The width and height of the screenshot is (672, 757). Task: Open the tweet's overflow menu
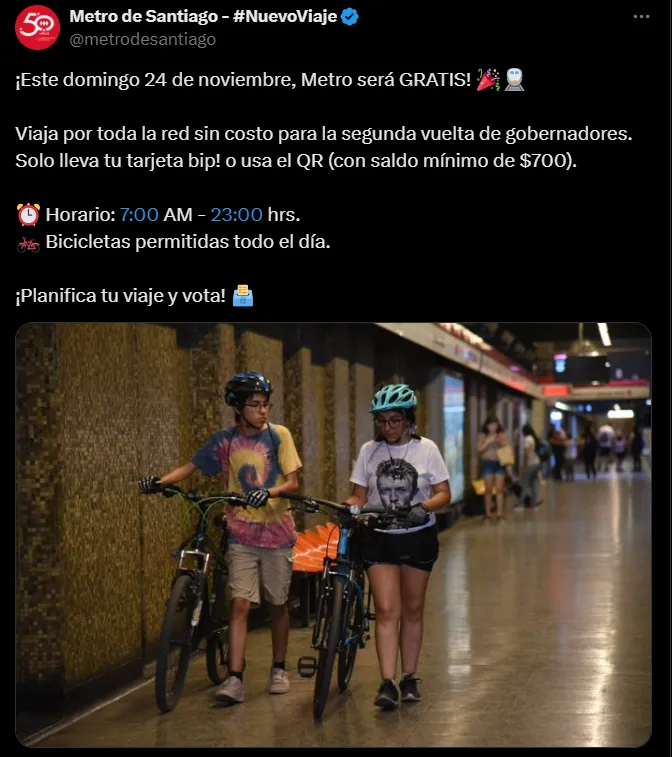(641, 17)
